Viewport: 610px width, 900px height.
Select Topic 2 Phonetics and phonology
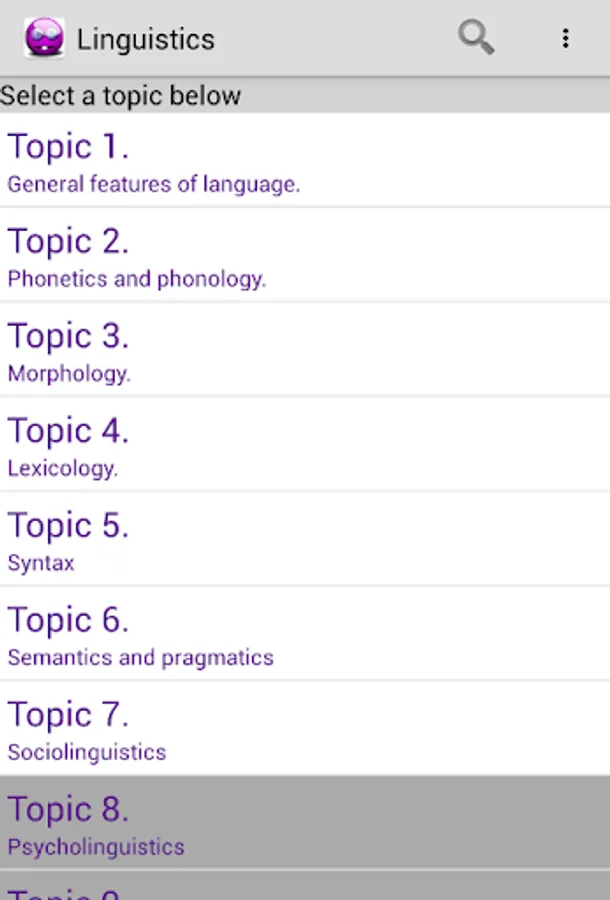305,255
